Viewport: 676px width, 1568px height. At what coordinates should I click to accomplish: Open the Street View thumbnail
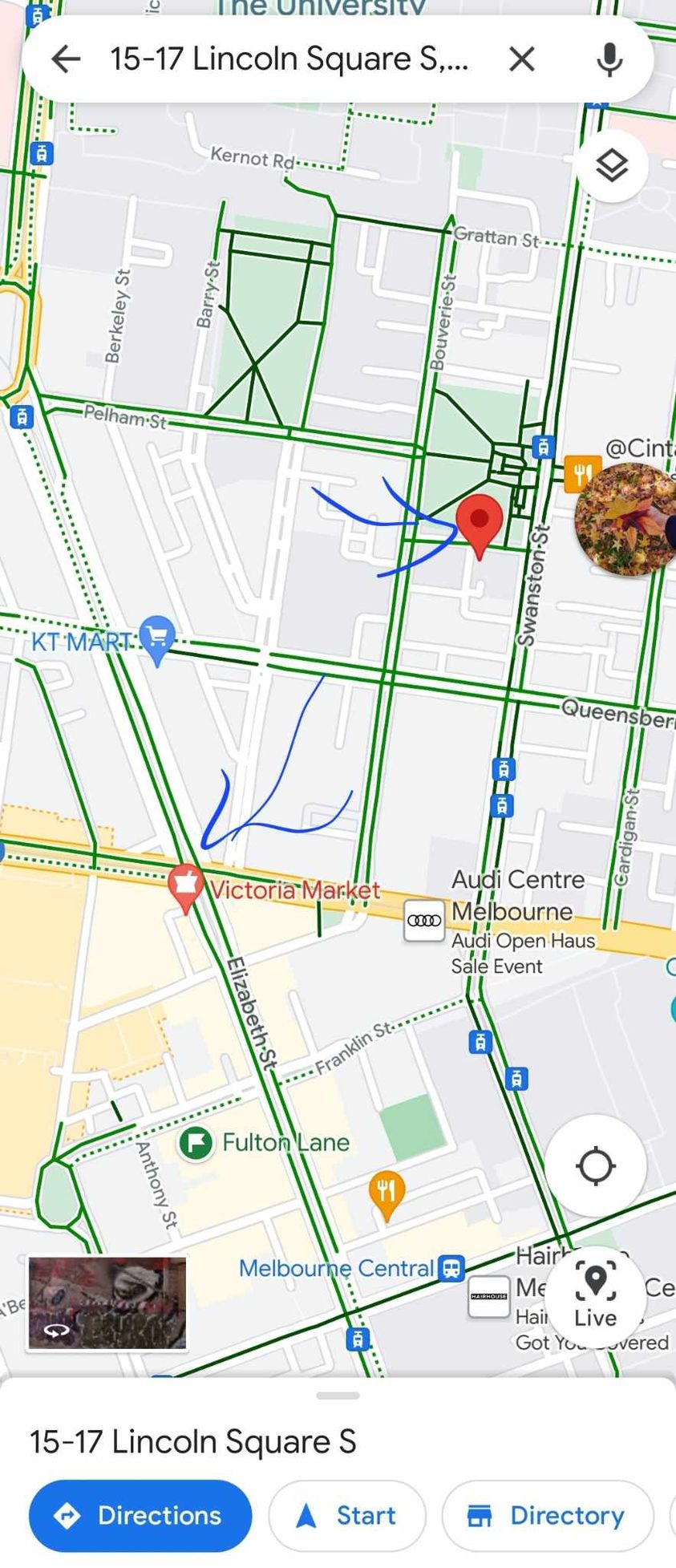coord(107,1303)
